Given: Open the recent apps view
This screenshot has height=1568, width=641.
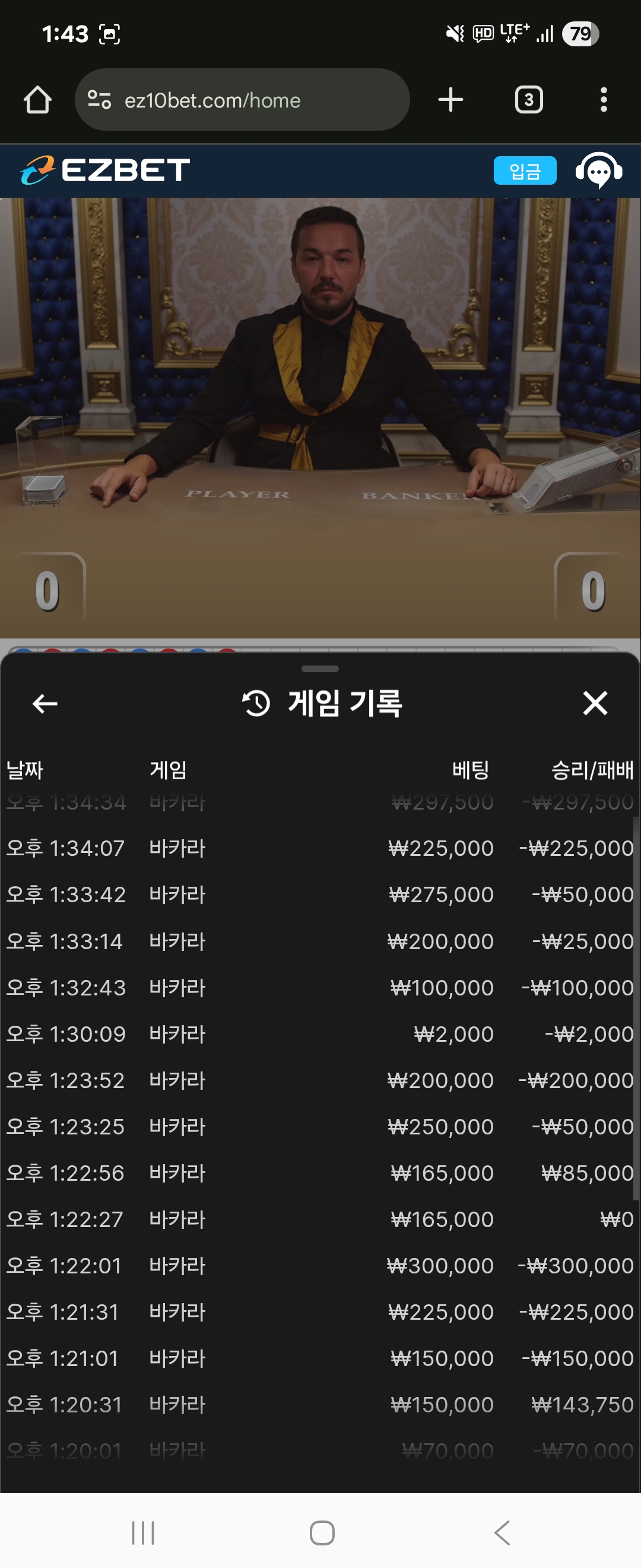Looking at the screenshot, I should coord(143,1532).
